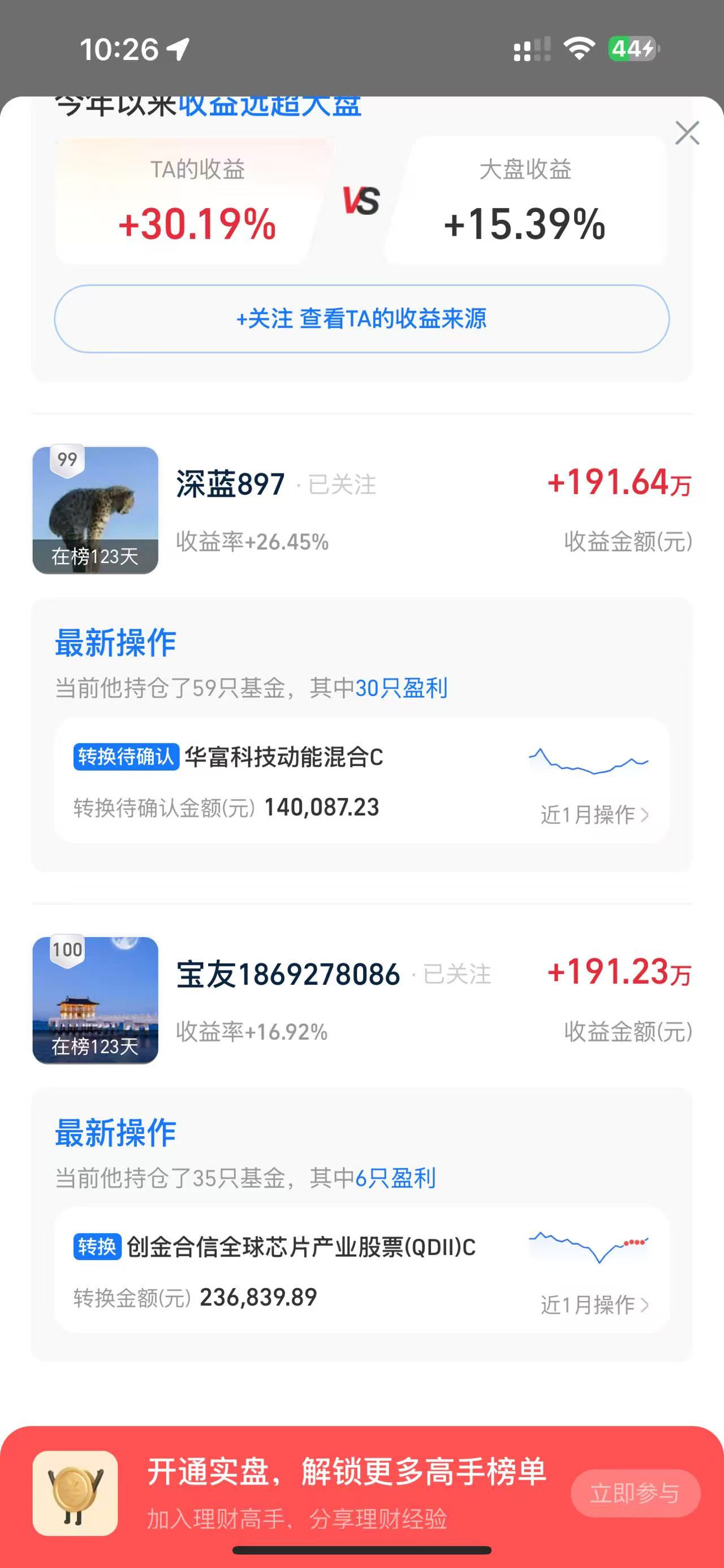The image size is (724, 1568).
Task: Tap 关注 查看TA的收益来源 button
Action: 361,318
